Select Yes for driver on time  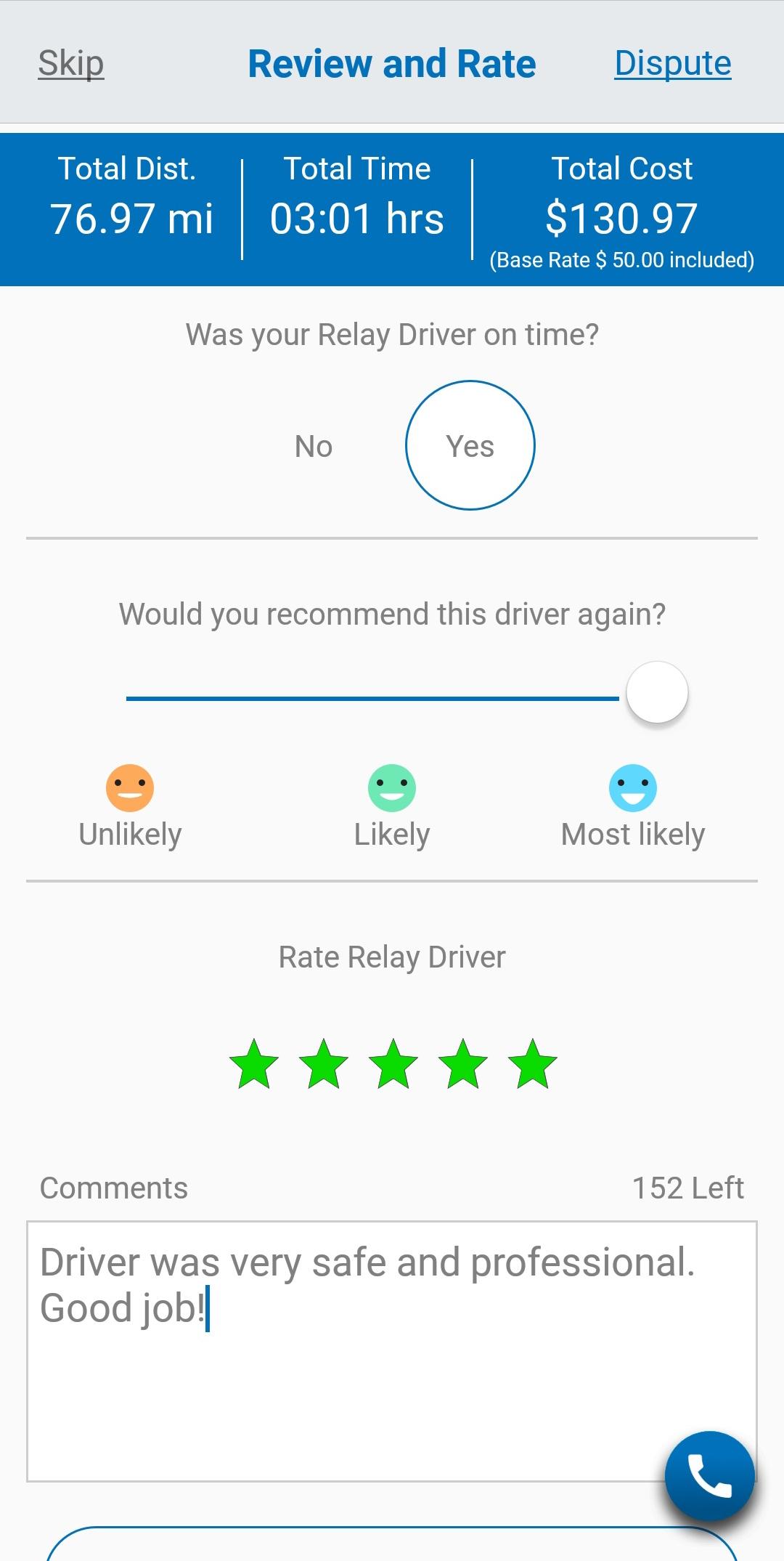(x=470, y=445)
